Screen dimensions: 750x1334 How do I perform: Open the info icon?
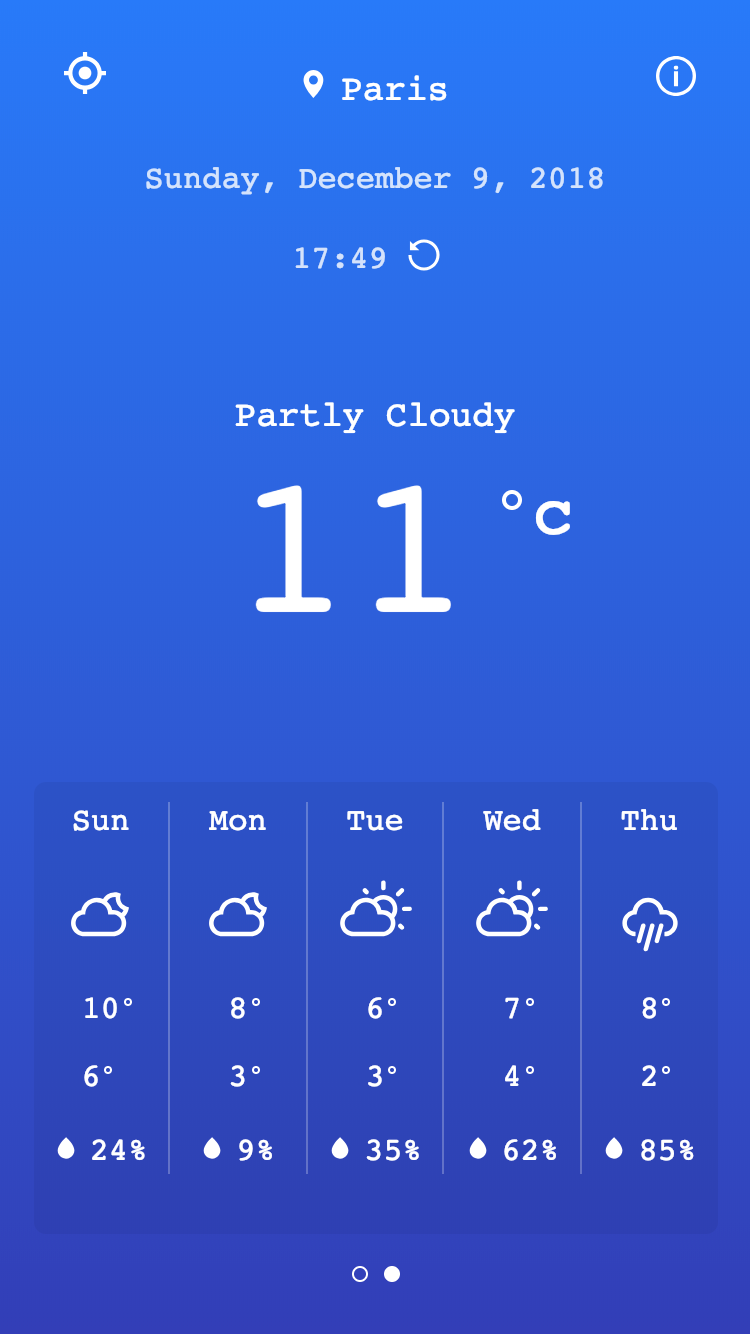675,76
